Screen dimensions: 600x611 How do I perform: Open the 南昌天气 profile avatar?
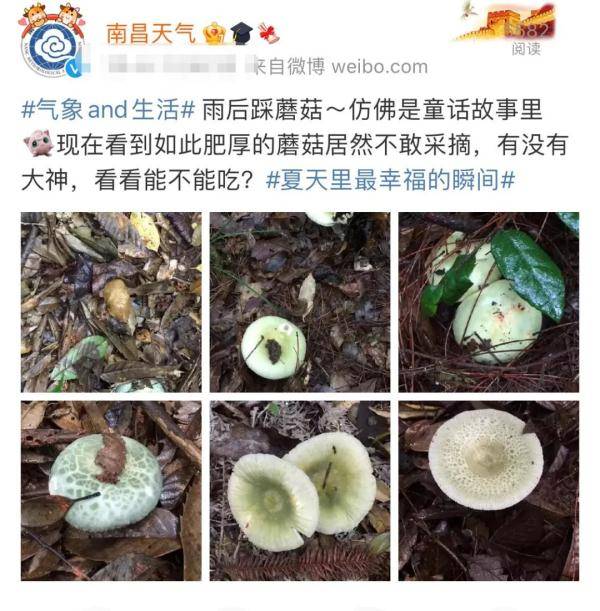point(49,42)
